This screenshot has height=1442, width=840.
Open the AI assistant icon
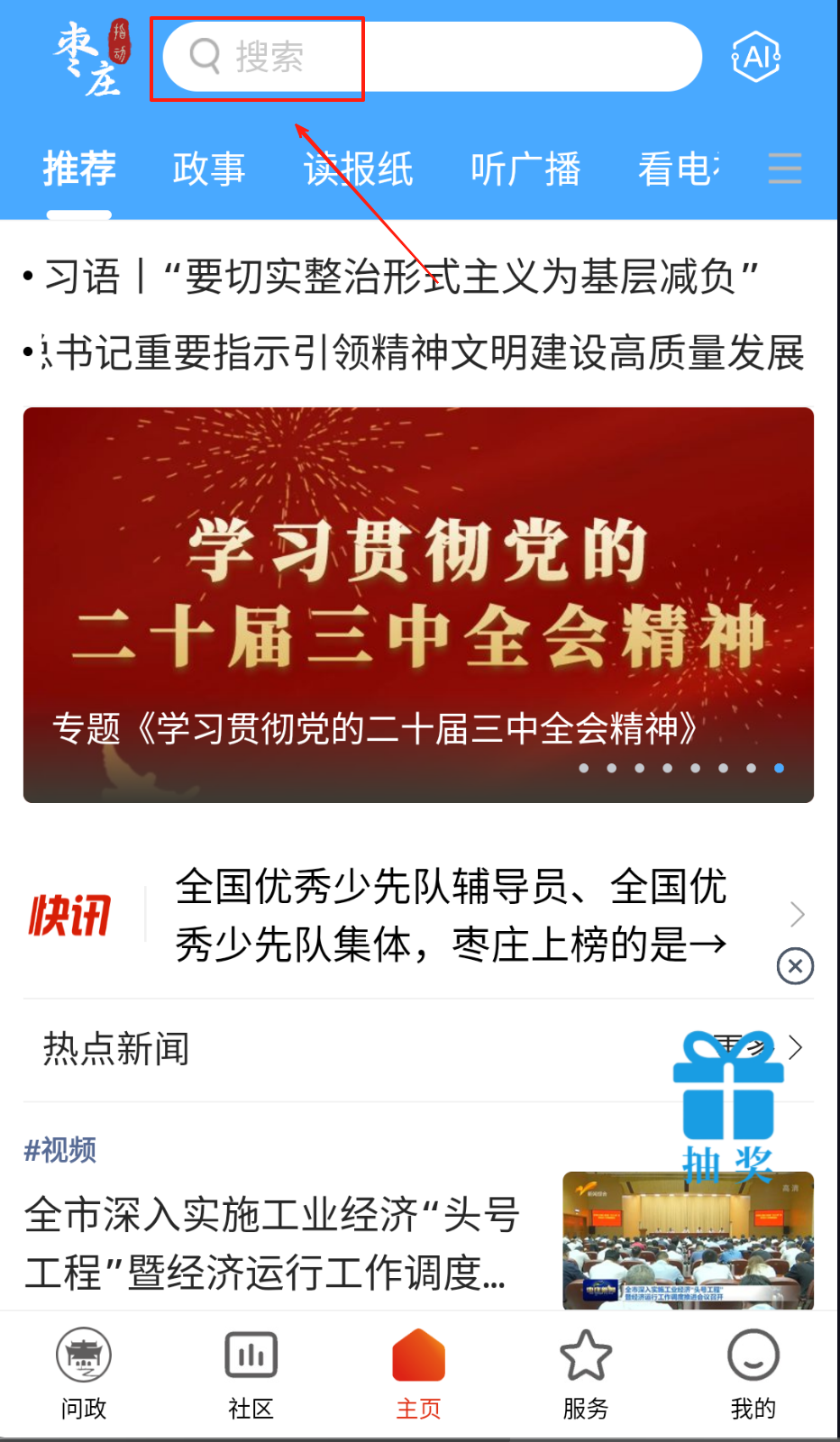(x=755, y=58)
